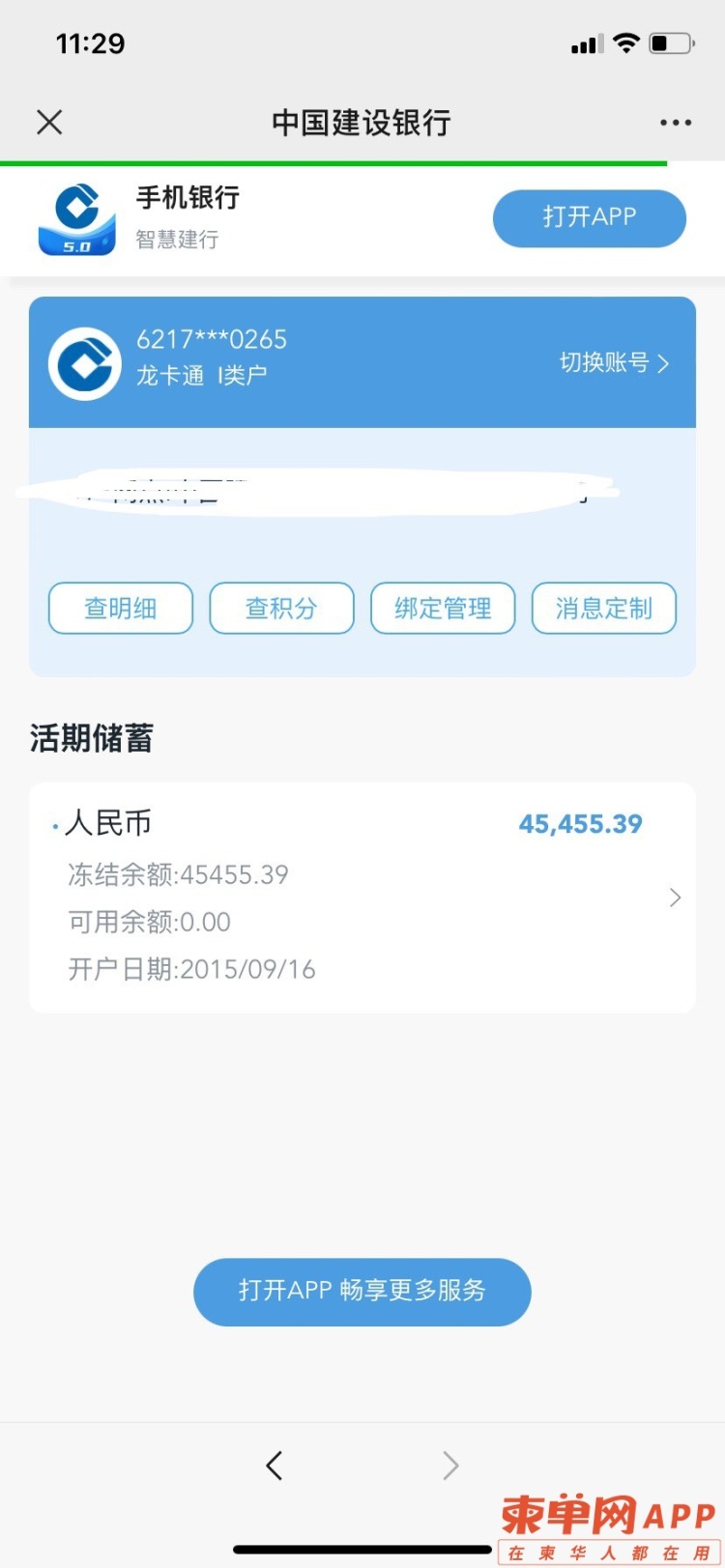Open 消息定制 message settings

pos(603,609)
